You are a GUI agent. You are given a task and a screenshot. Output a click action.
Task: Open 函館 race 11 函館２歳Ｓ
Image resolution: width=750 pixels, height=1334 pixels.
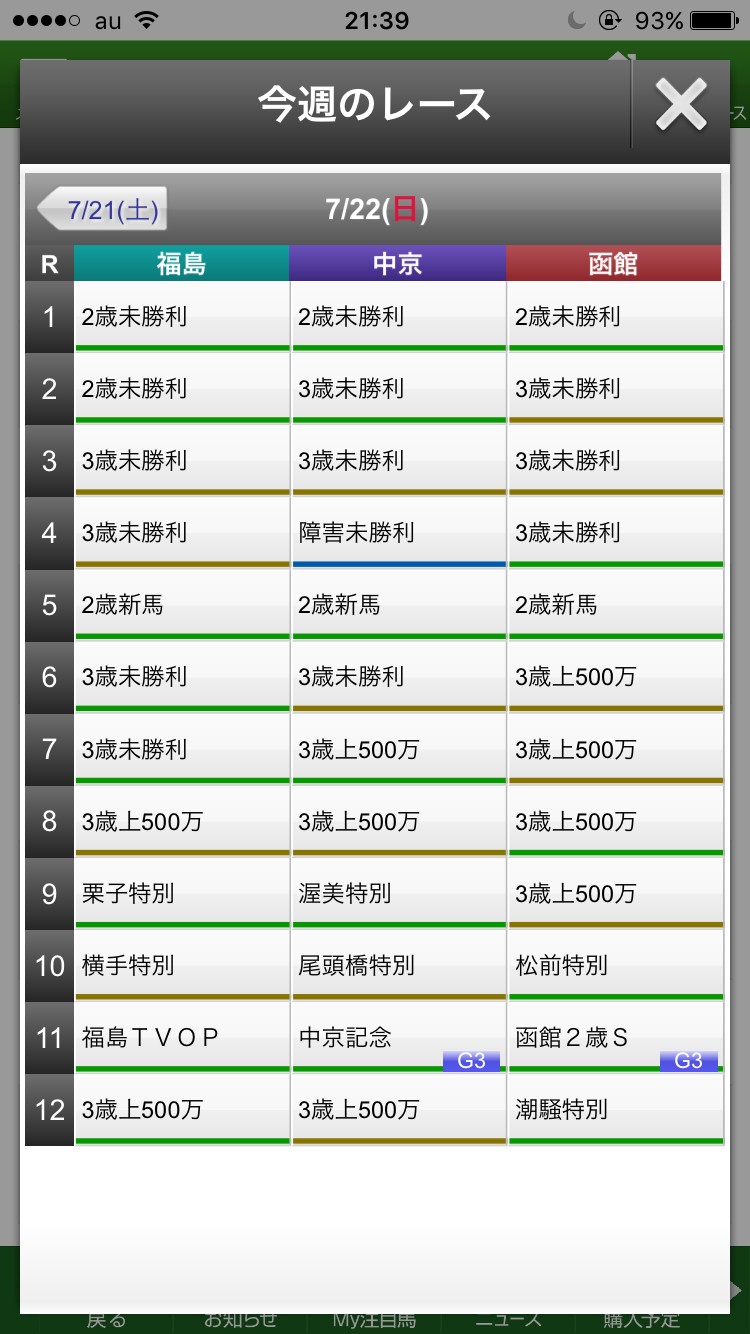614,1038
